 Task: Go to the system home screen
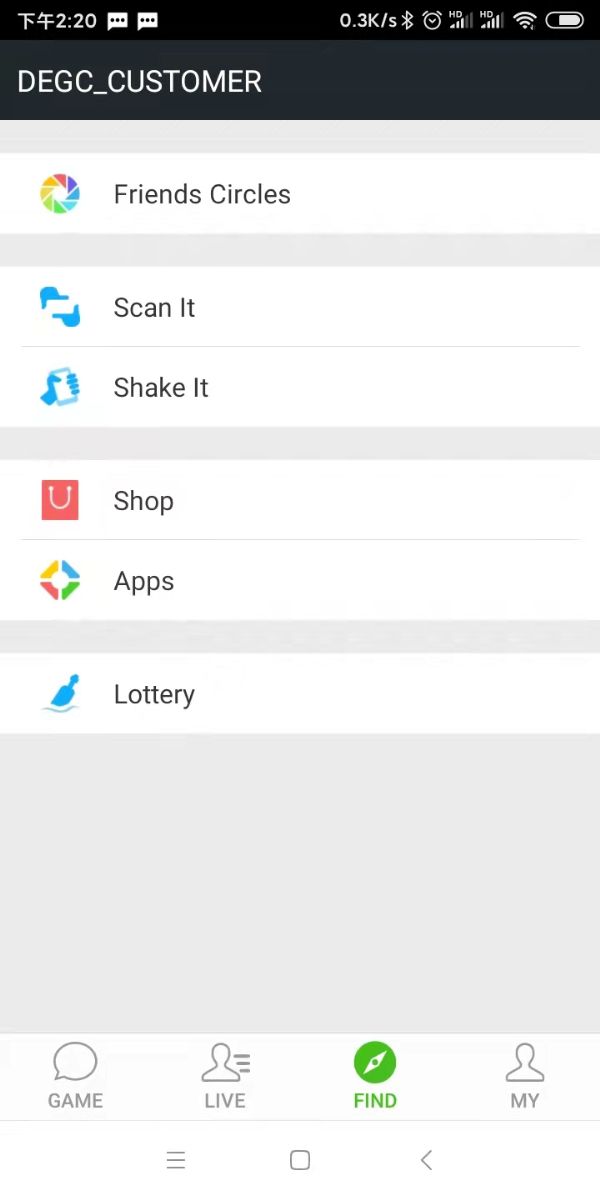[300, 1160]
